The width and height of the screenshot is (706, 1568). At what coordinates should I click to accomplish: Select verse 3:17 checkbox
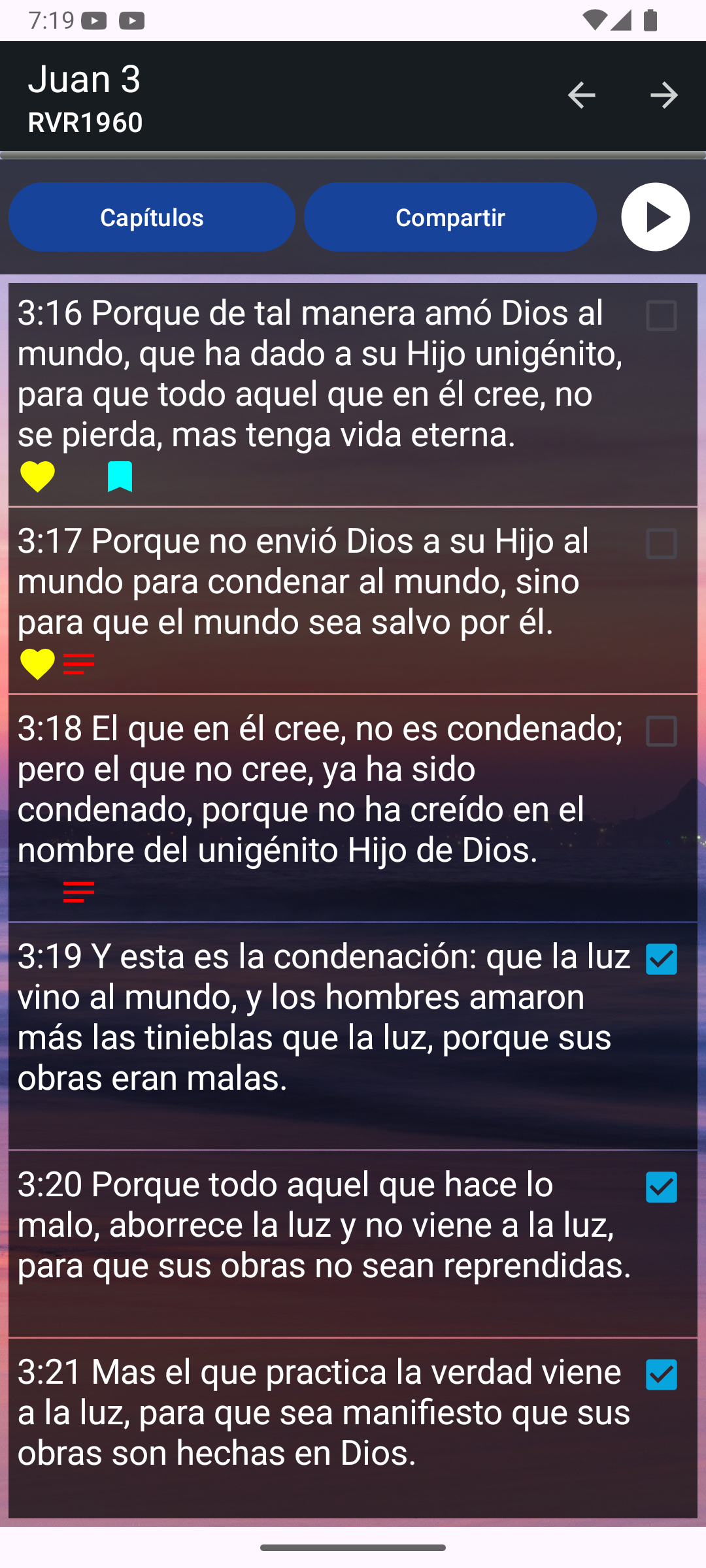pos(662,544)
